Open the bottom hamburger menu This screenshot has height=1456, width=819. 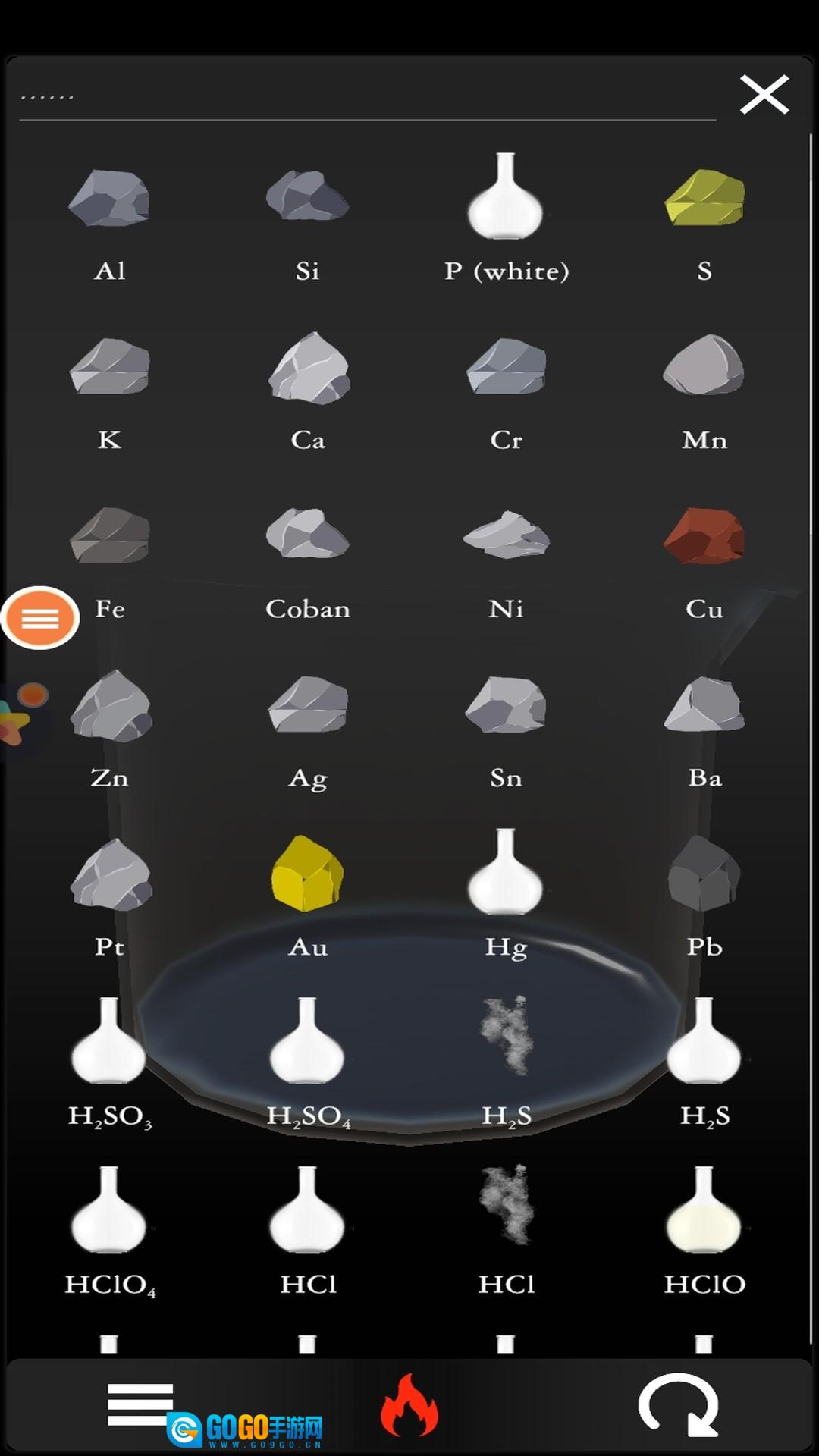[x=140, y=1404]
